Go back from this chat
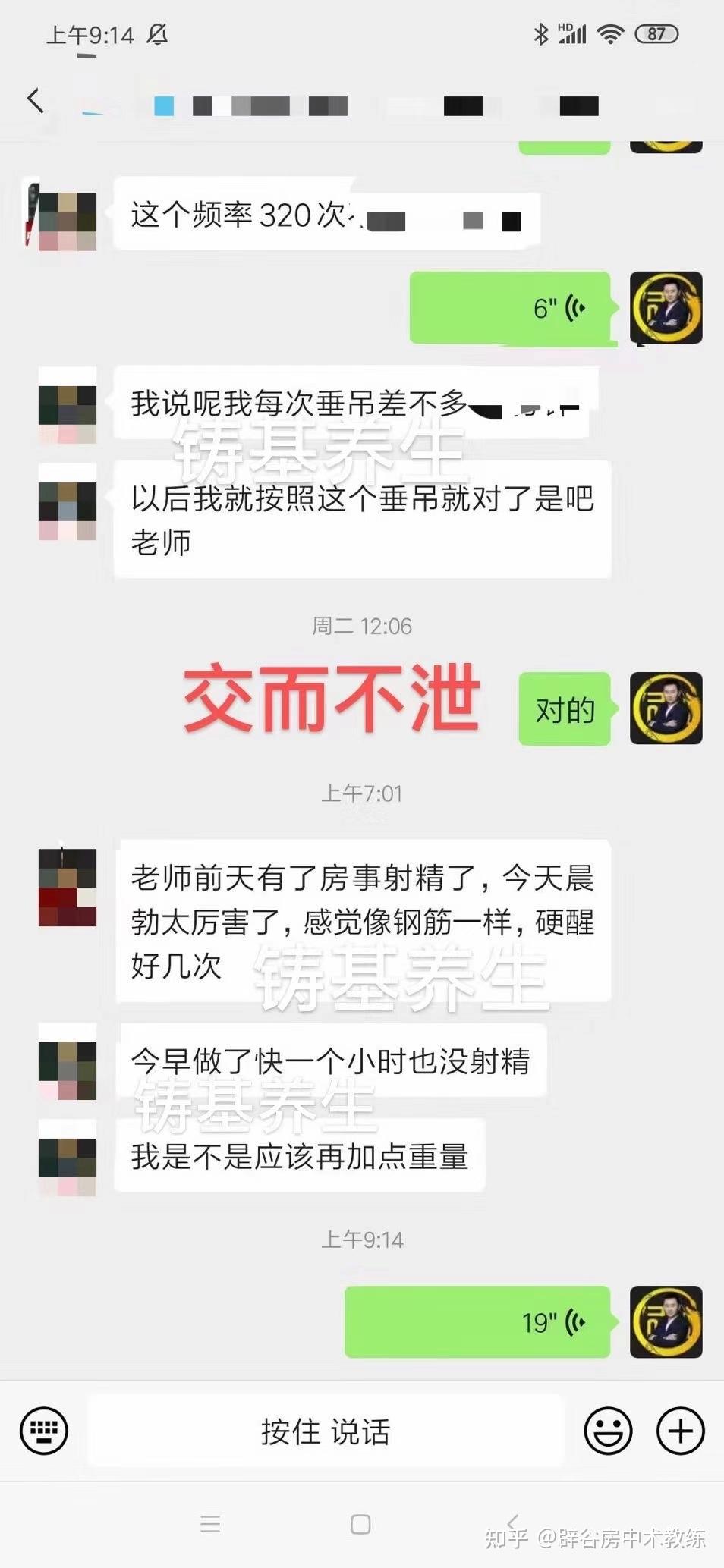Image resolution: width=724 pixels, height=1568 pixels. pos(35,100)
